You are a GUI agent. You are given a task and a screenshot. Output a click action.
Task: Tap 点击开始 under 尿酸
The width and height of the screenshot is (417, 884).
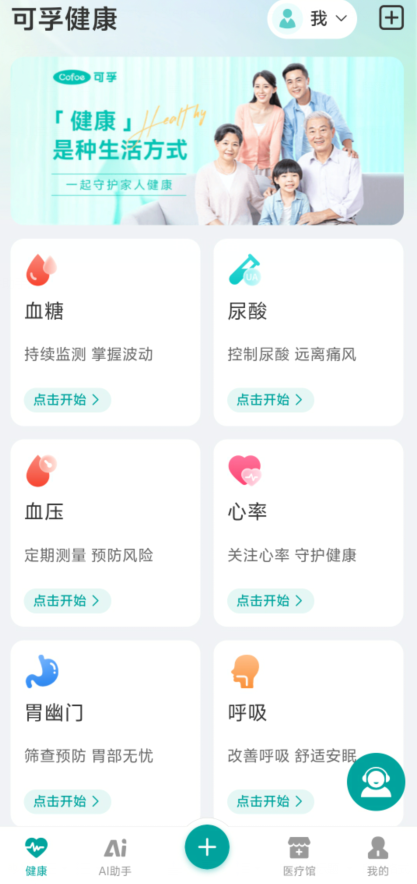[270, 400]
